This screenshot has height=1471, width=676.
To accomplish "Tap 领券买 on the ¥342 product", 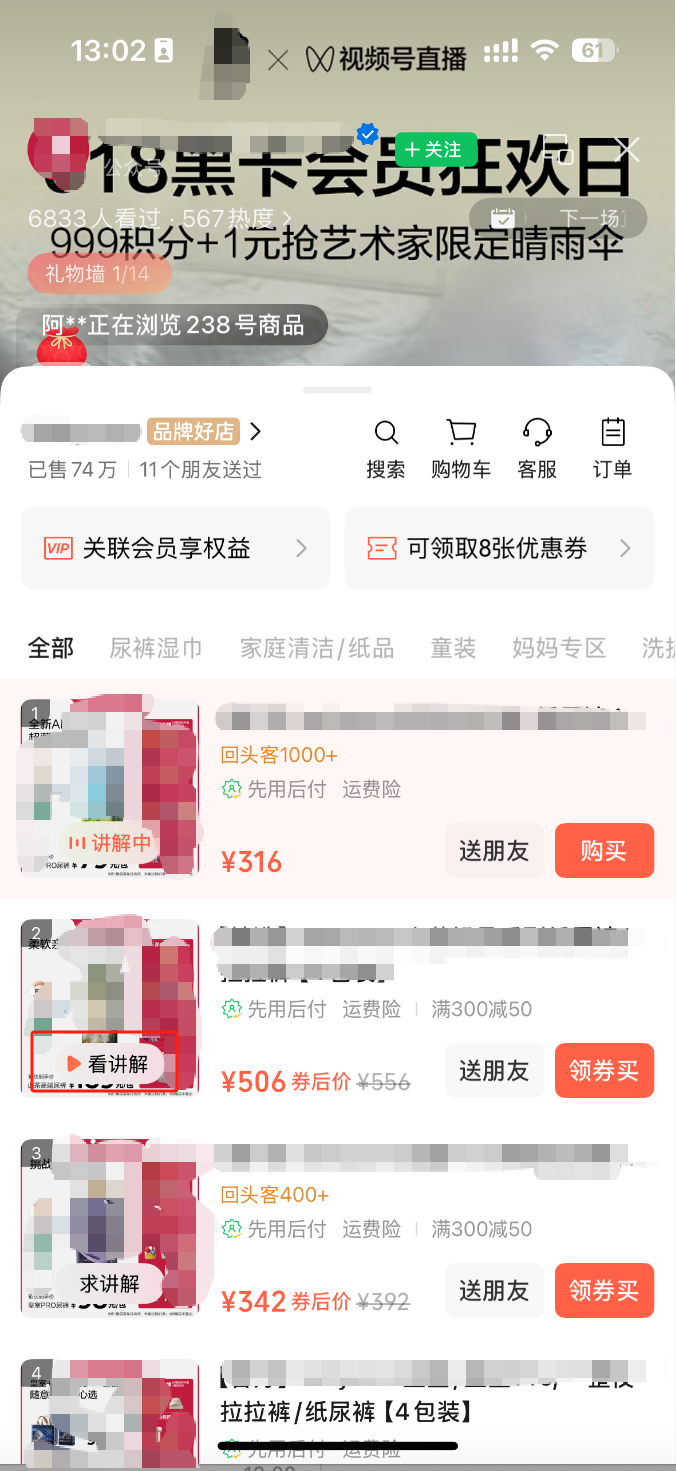I will coord(604,1291).
